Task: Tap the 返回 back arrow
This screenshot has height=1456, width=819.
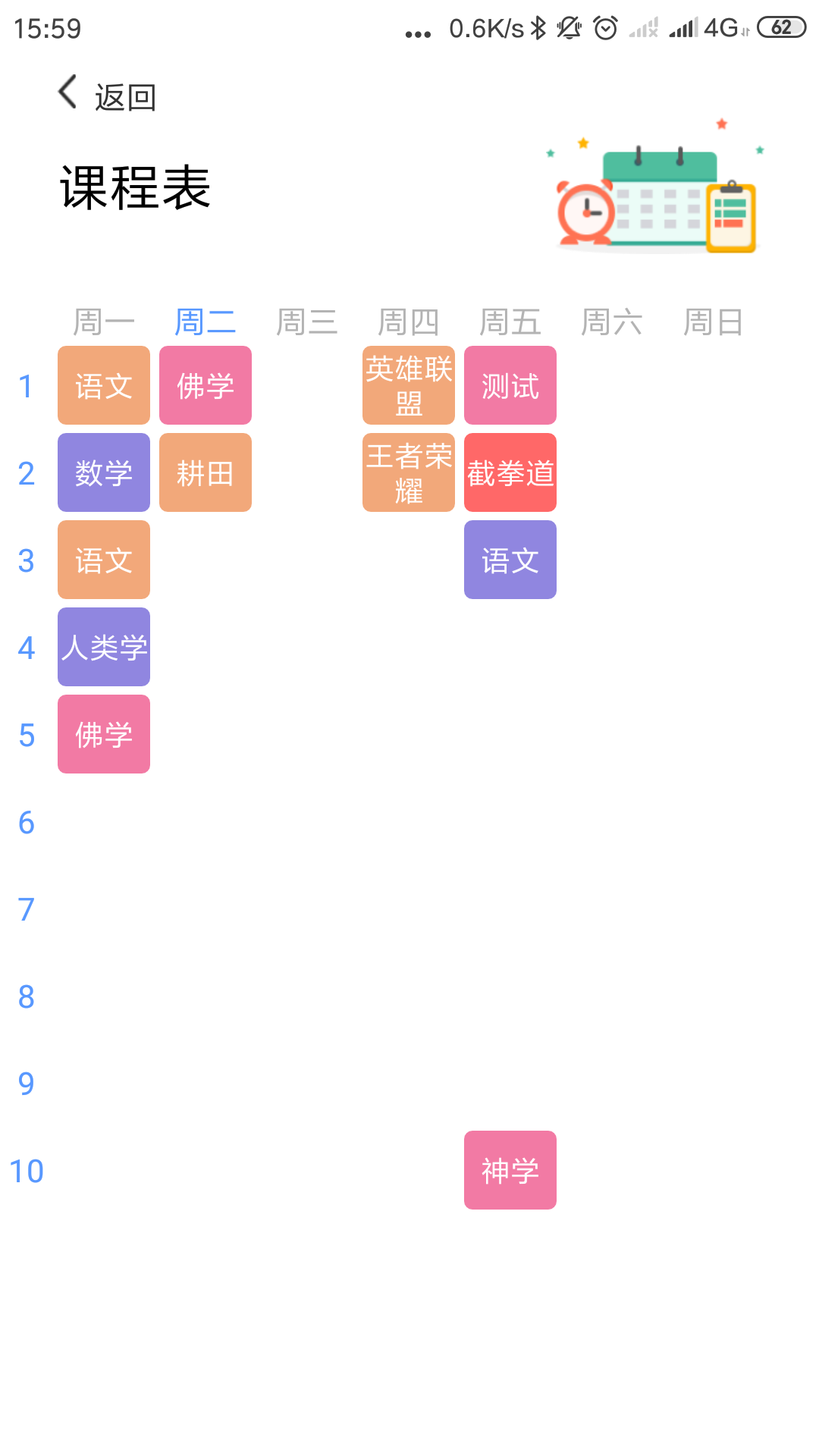Action: 68,92
